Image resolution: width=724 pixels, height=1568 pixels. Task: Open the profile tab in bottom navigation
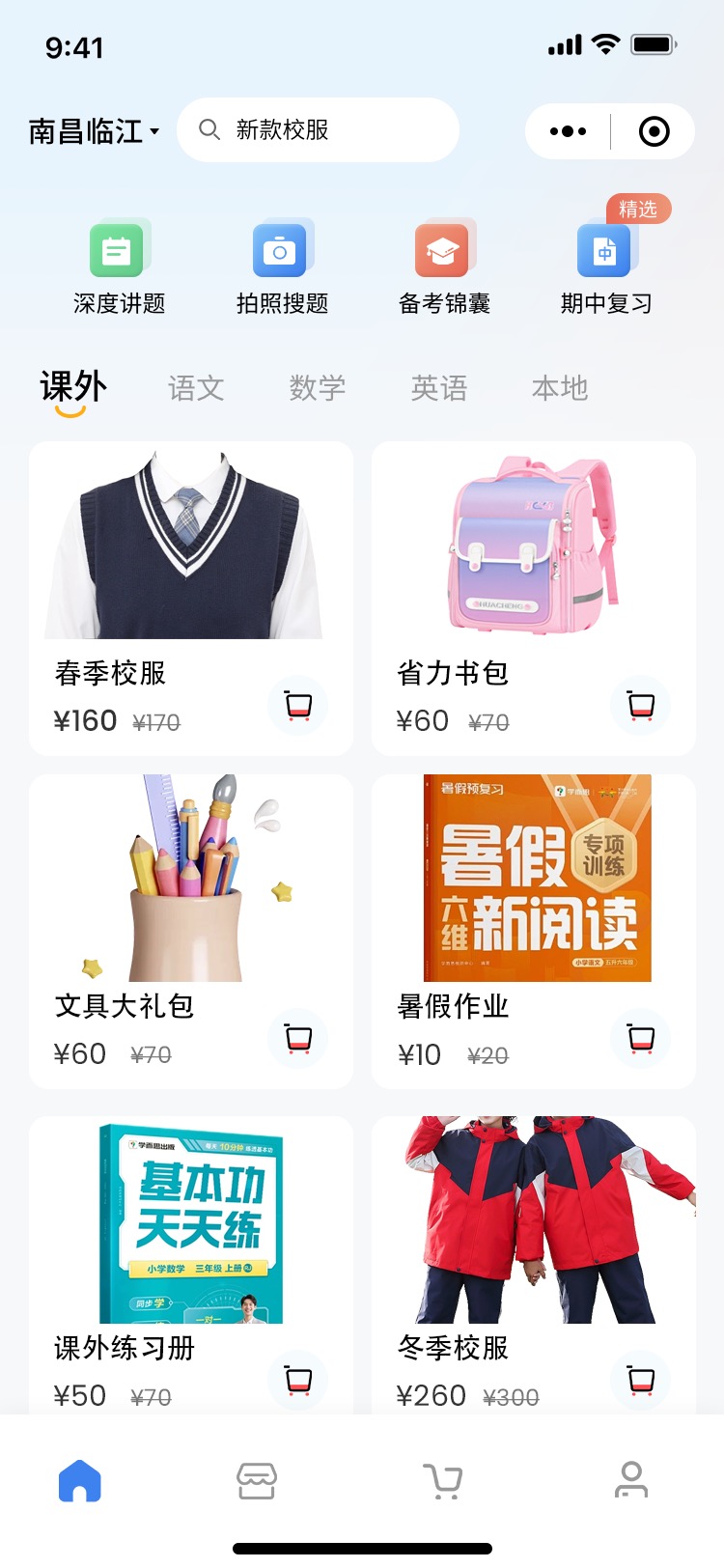pyautogui.click(x=631, y=1480)
